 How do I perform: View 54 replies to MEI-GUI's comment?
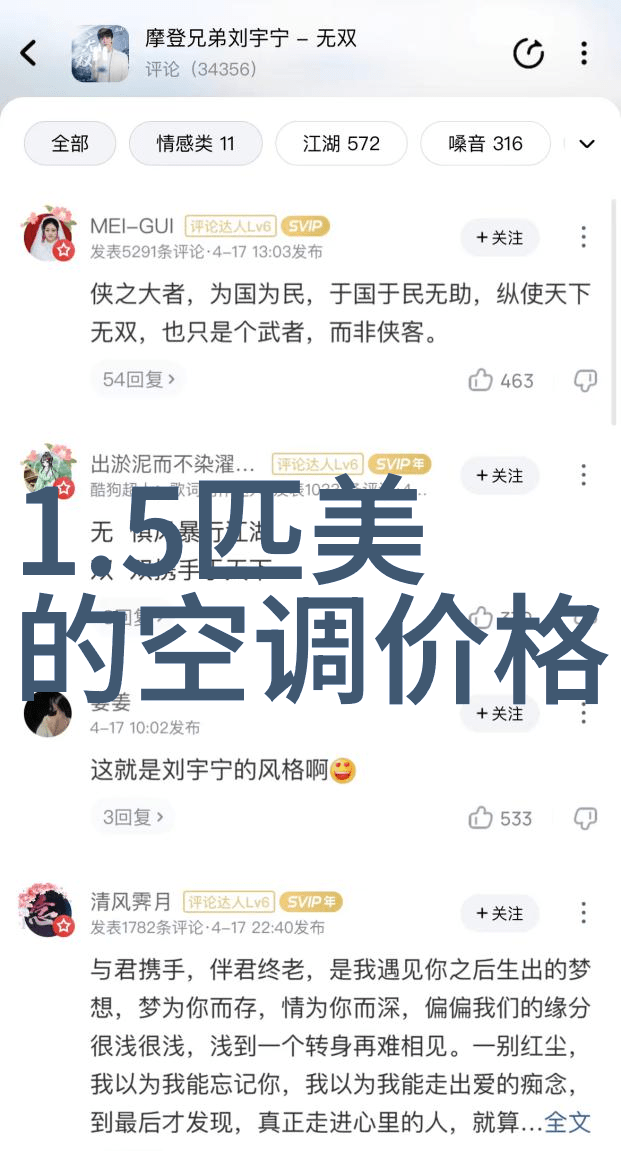point(139,380)
